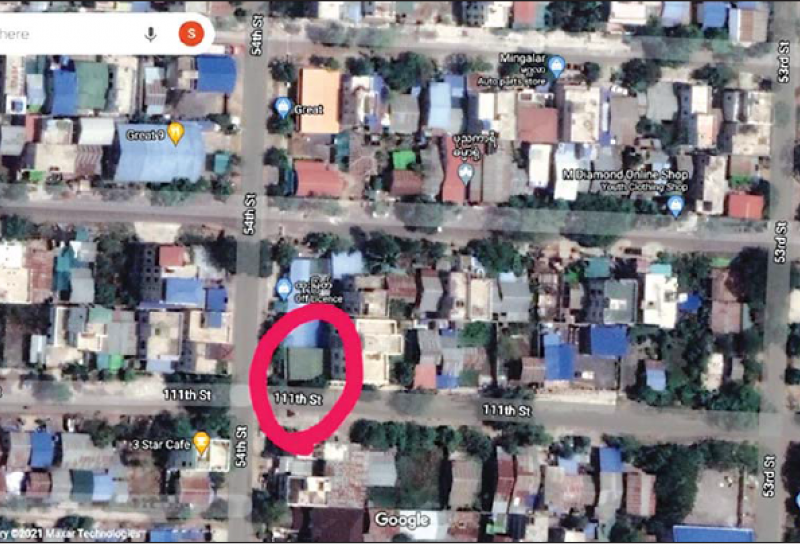Start voice search with the microphone
The height and width of the screenshot is (550, 800).
pyautogui.click(x=151, y=34)
